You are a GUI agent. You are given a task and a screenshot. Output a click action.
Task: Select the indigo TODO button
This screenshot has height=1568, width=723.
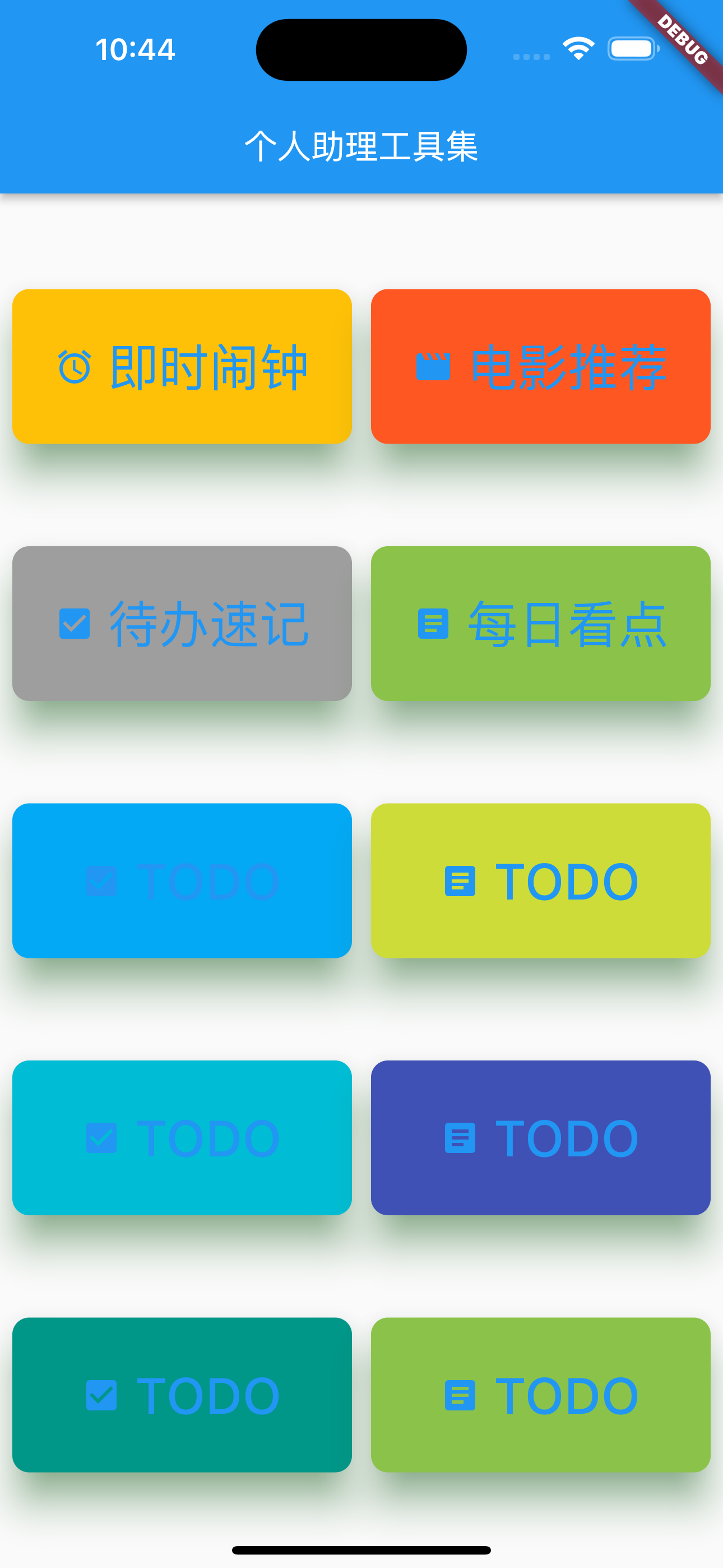(540, 1137)
